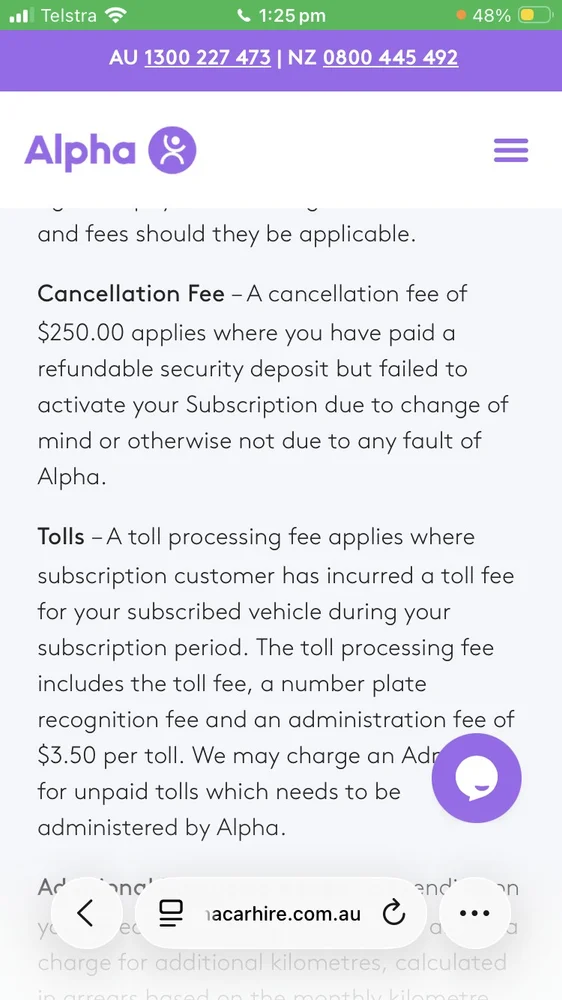562x1000 pixels.
Task: Open the purple chat bubble
Action: click(x=477, y=777)
